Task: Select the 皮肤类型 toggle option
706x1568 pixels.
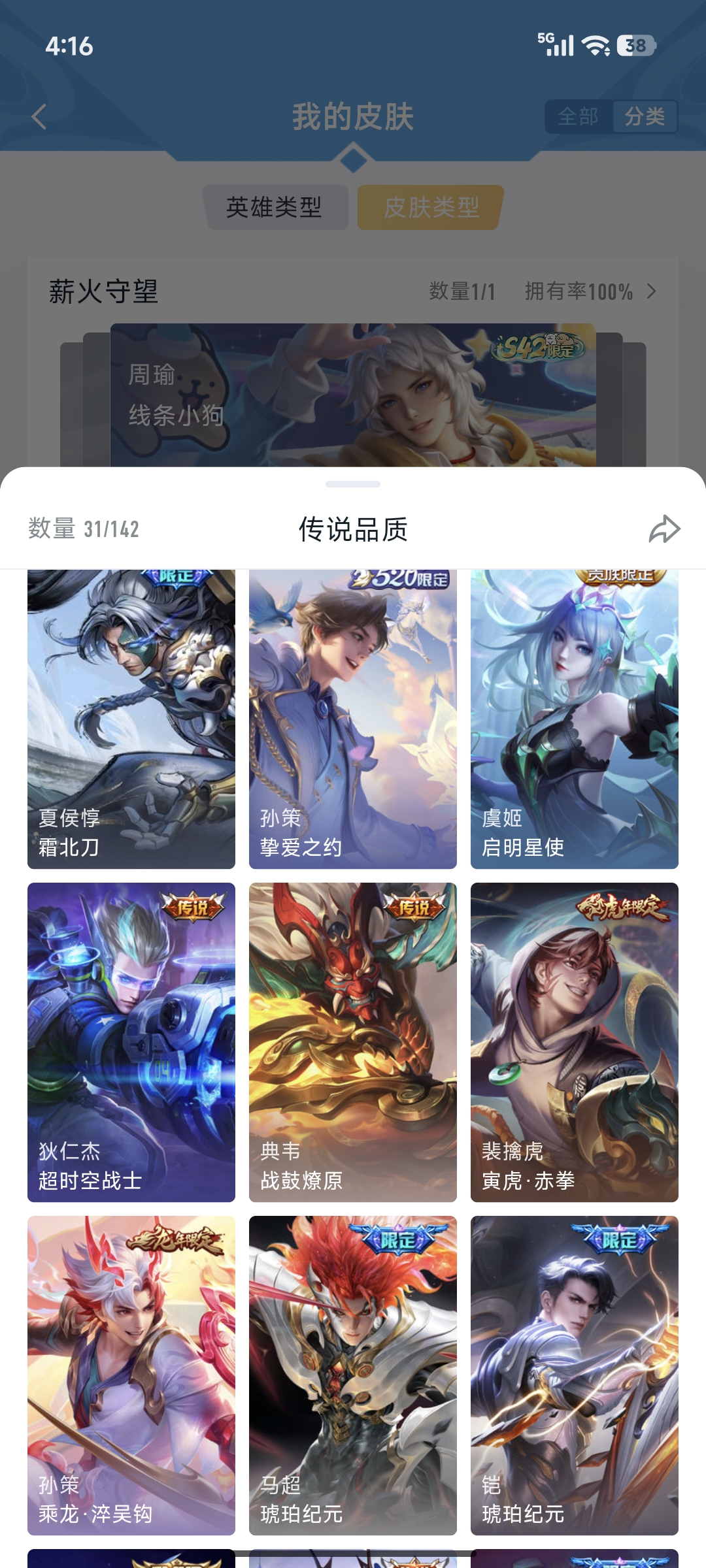Action: point(429,206)
